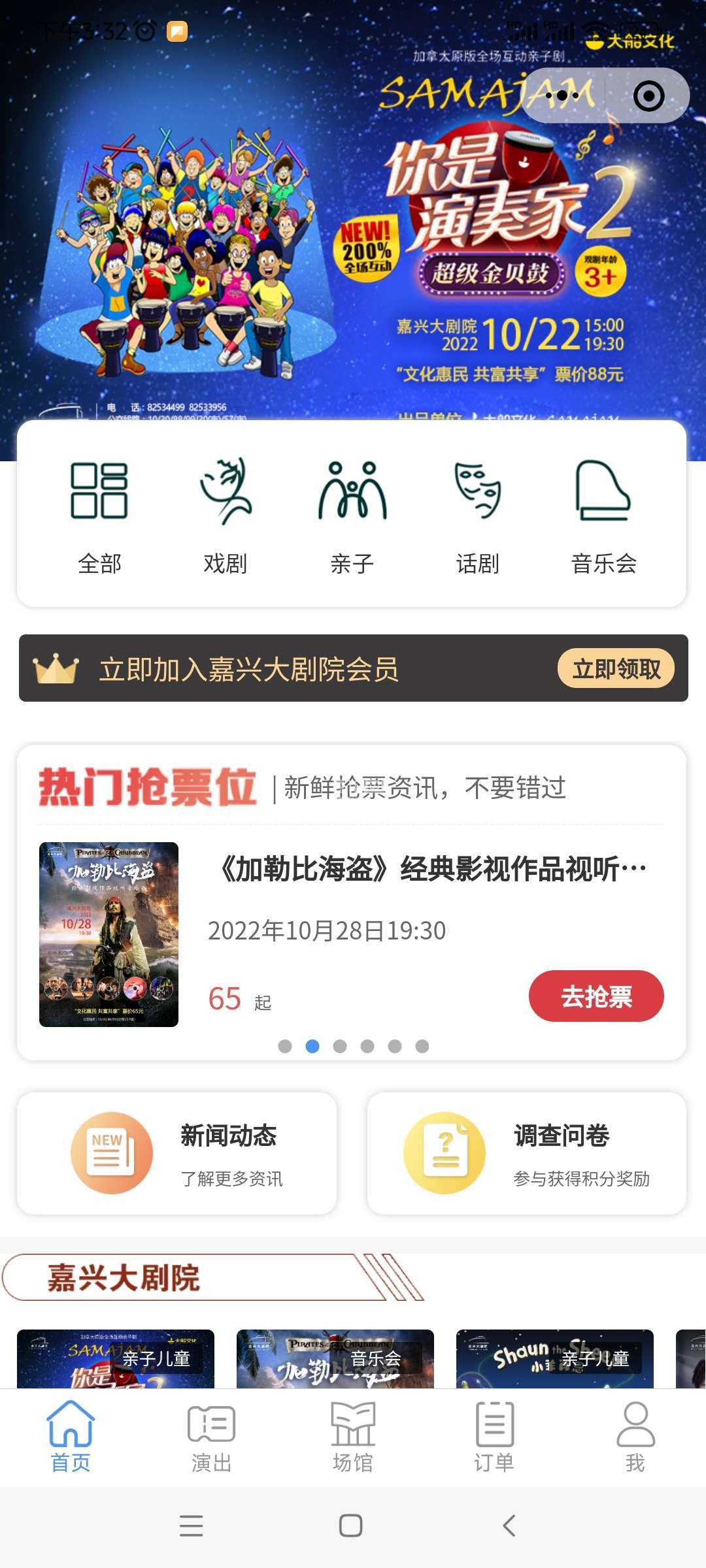
Task: Open the 《加勒比海盗》 show poster
Action: point(109,934)
